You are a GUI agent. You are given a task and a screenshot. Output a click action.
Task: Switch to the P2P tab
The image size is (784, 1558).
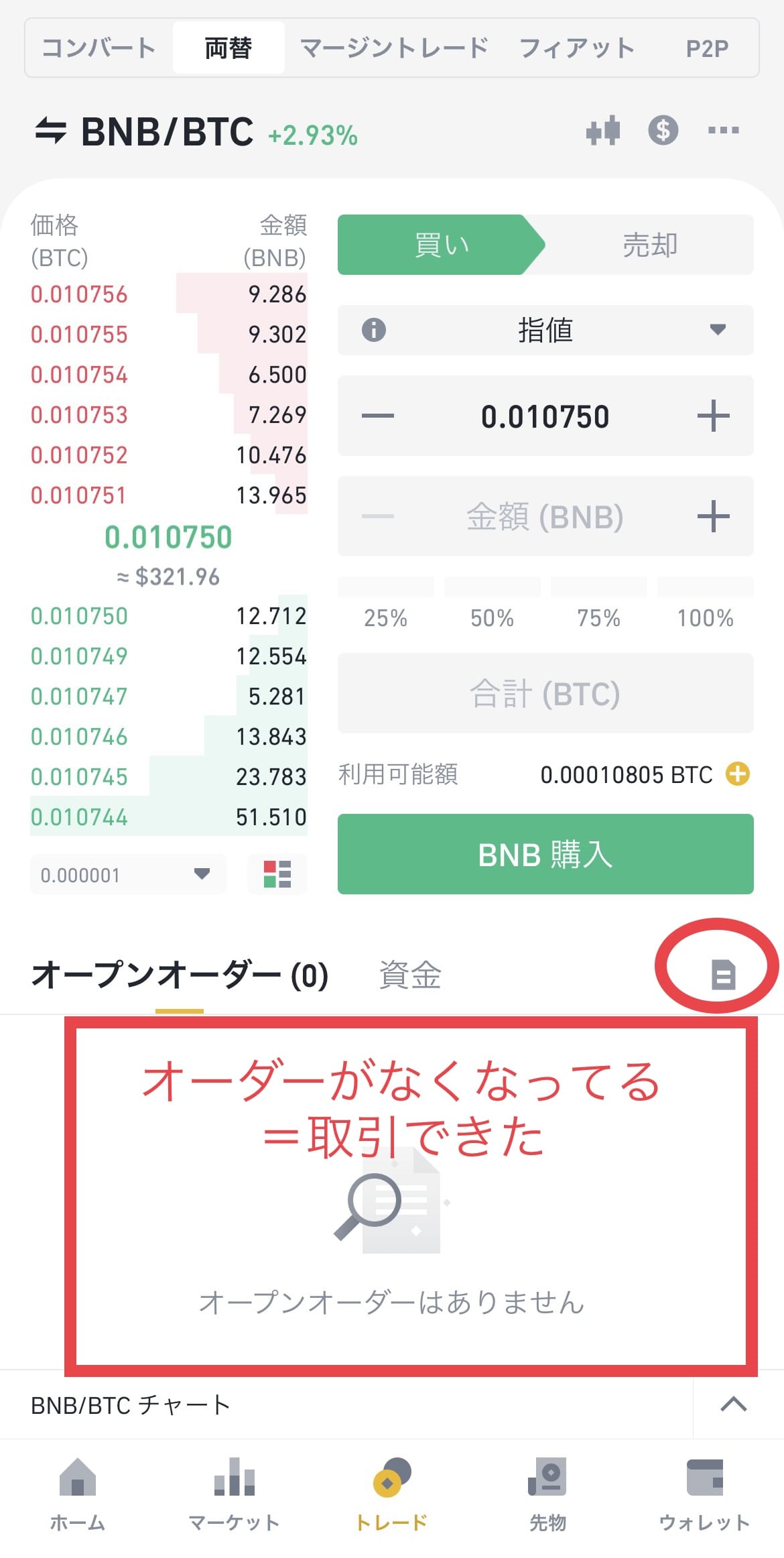click(x=707, y=48)
